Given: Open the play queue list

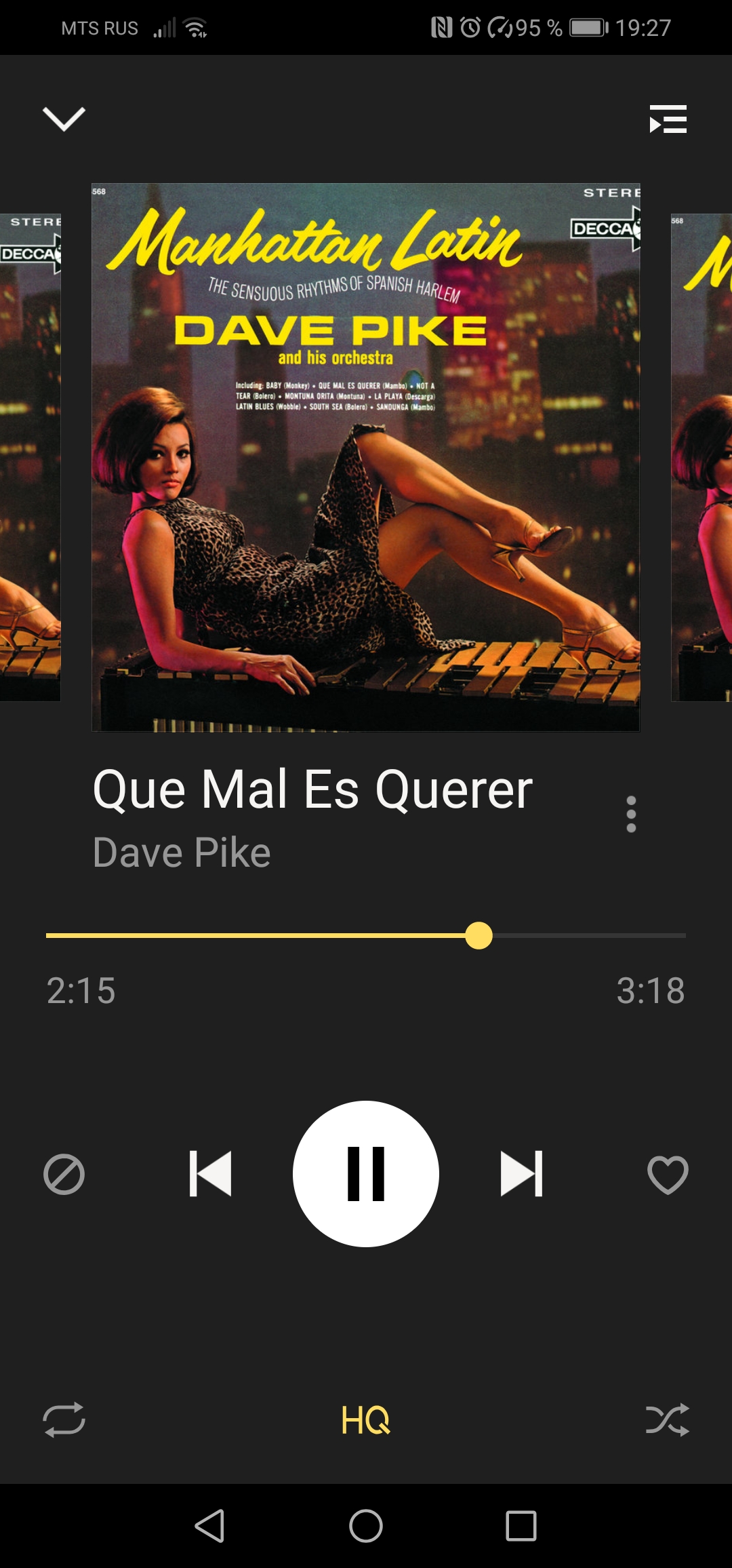Looking at the screenshot, I should click(x=668, y=119).
